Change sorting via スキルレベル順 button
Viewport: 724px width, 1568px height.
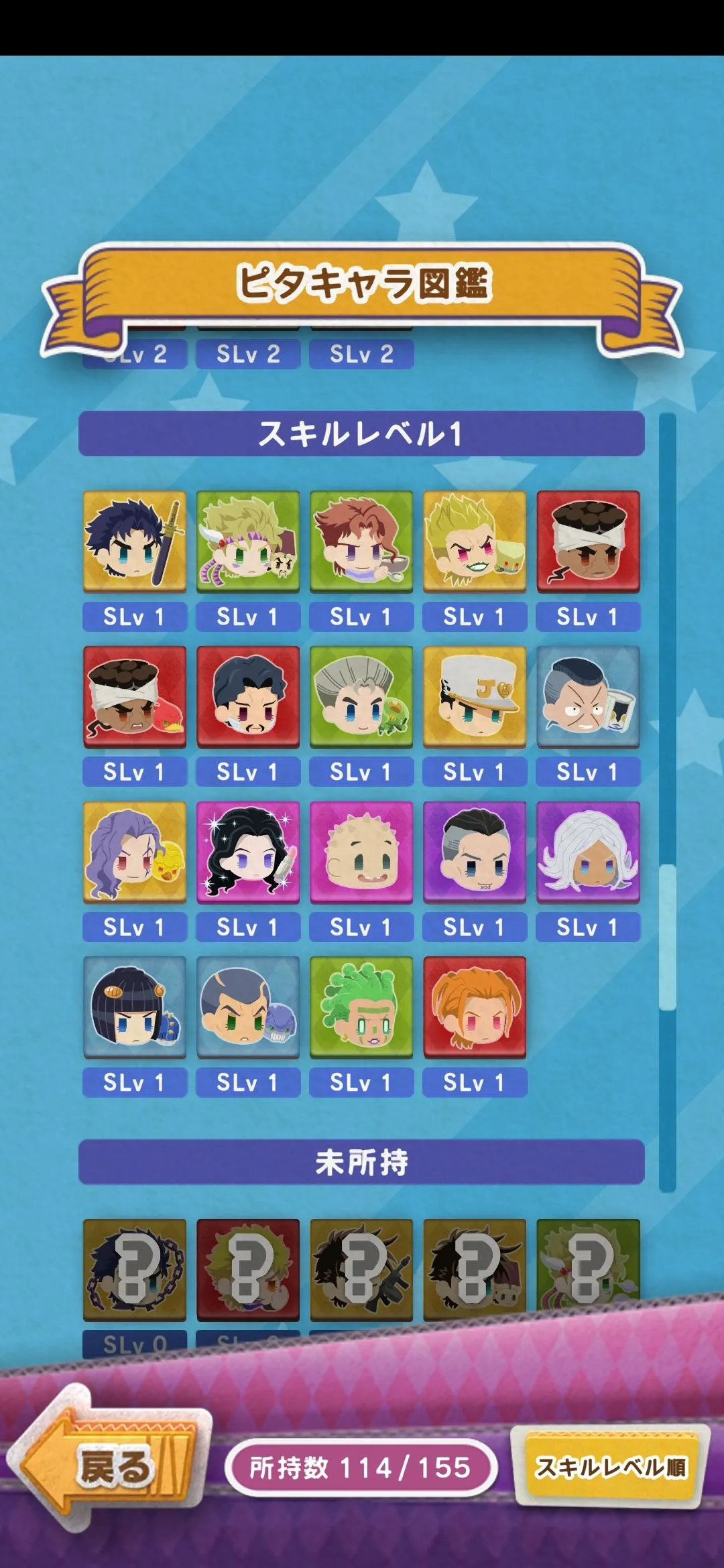tap(611, 1467)
